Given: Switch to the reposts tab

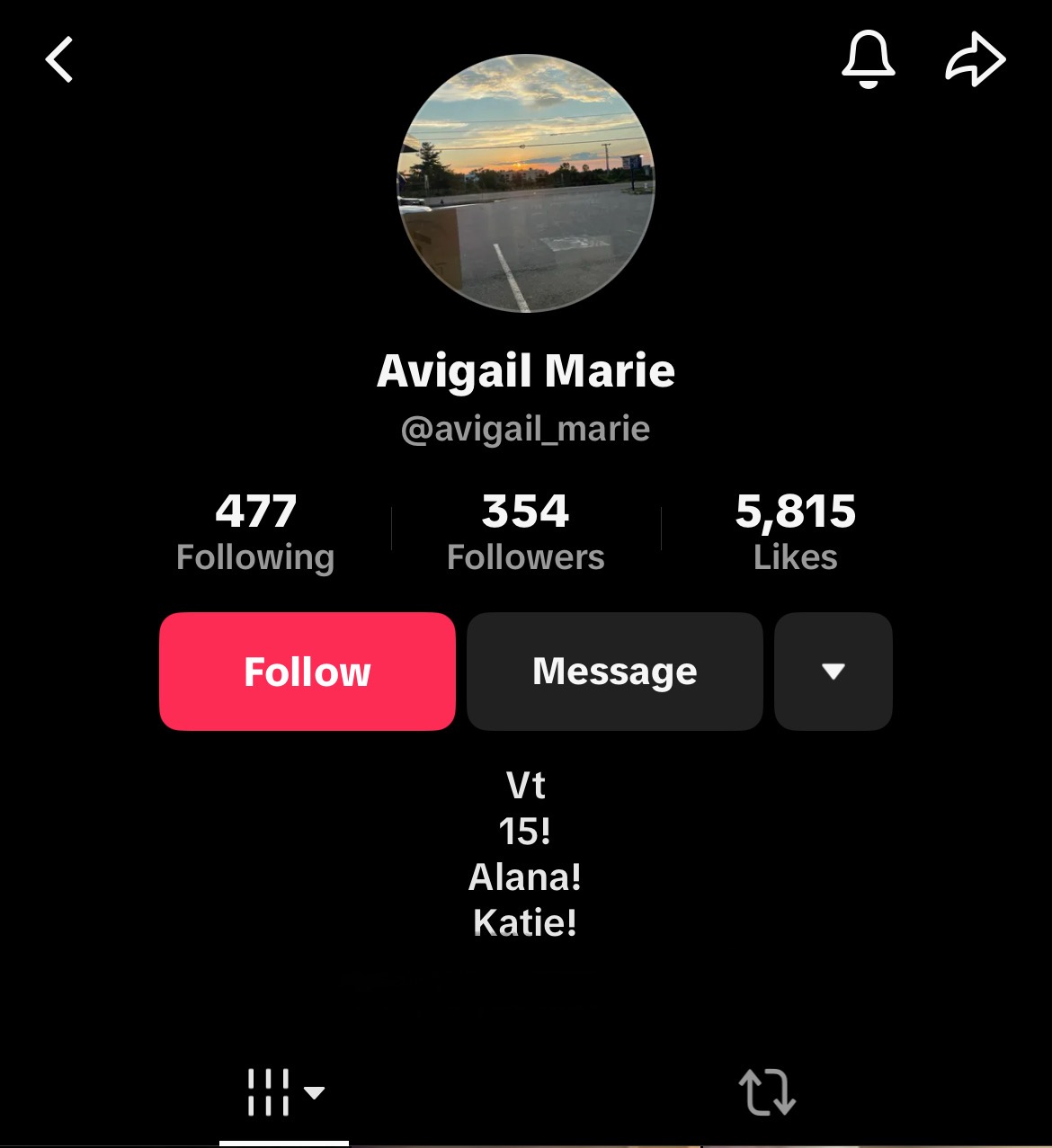Looking at the screenshot, I should coord(767,1092).
